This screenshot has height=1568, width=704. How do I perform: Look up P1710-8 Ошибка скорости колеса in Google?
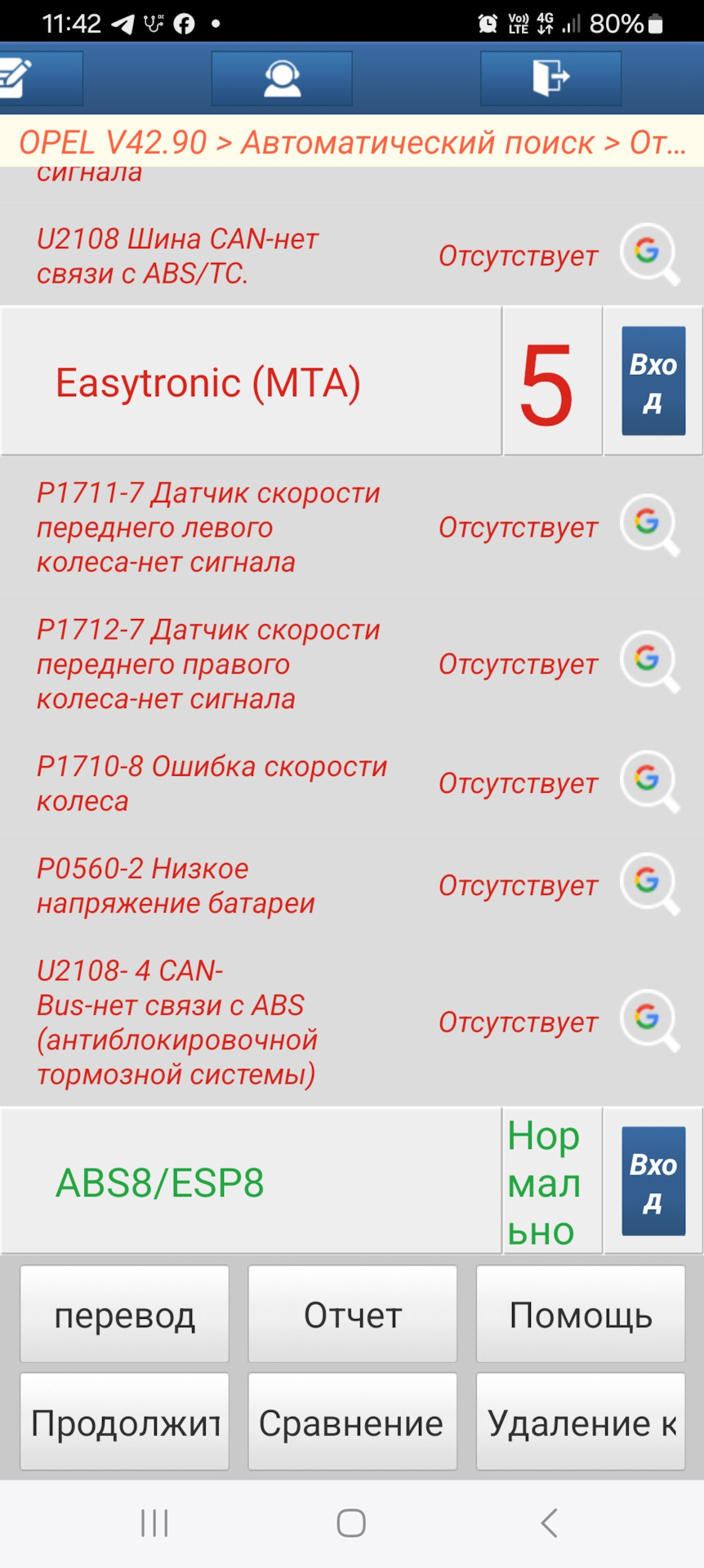pyautogui.click(x=648, y=782)
